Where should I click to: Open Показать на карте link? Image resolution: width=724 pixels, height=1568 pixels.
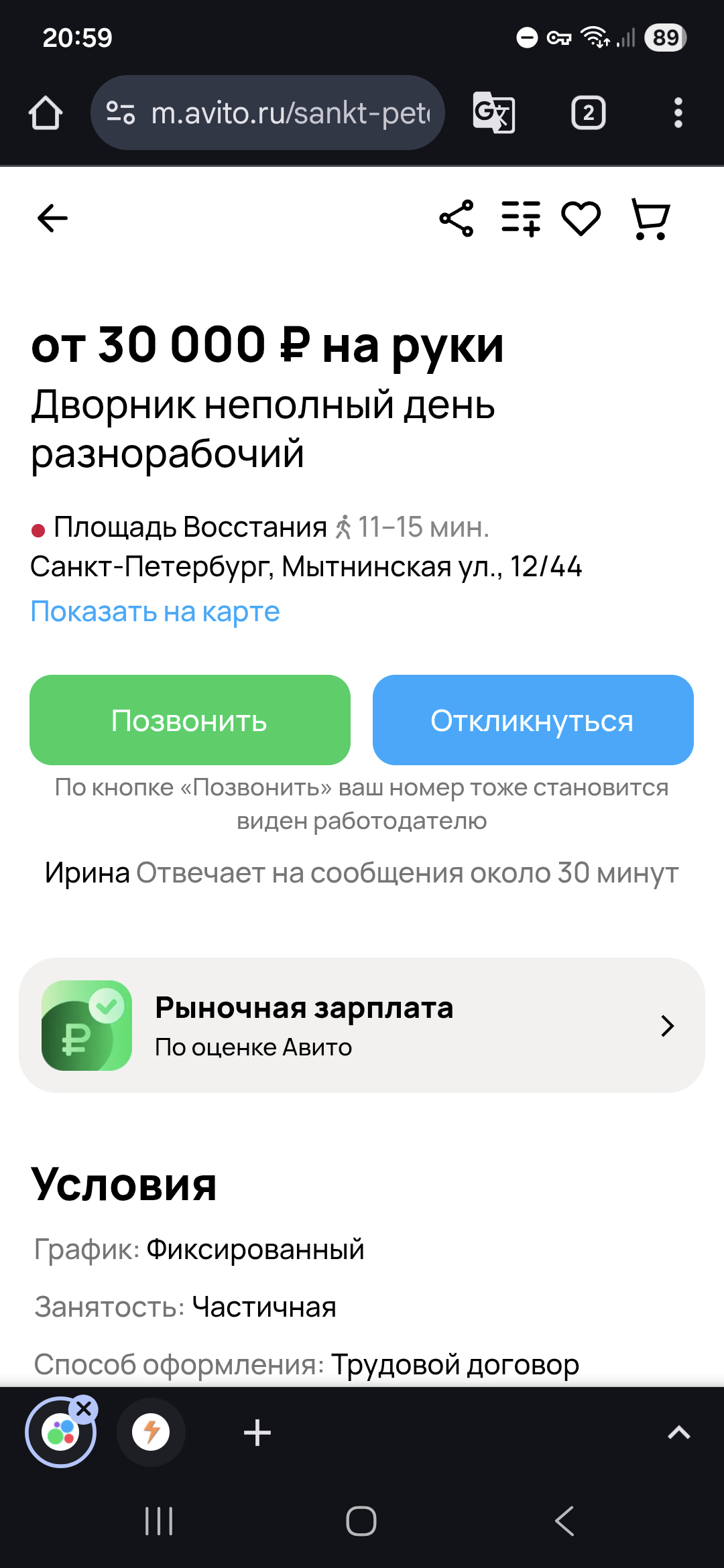coord(155,611)
